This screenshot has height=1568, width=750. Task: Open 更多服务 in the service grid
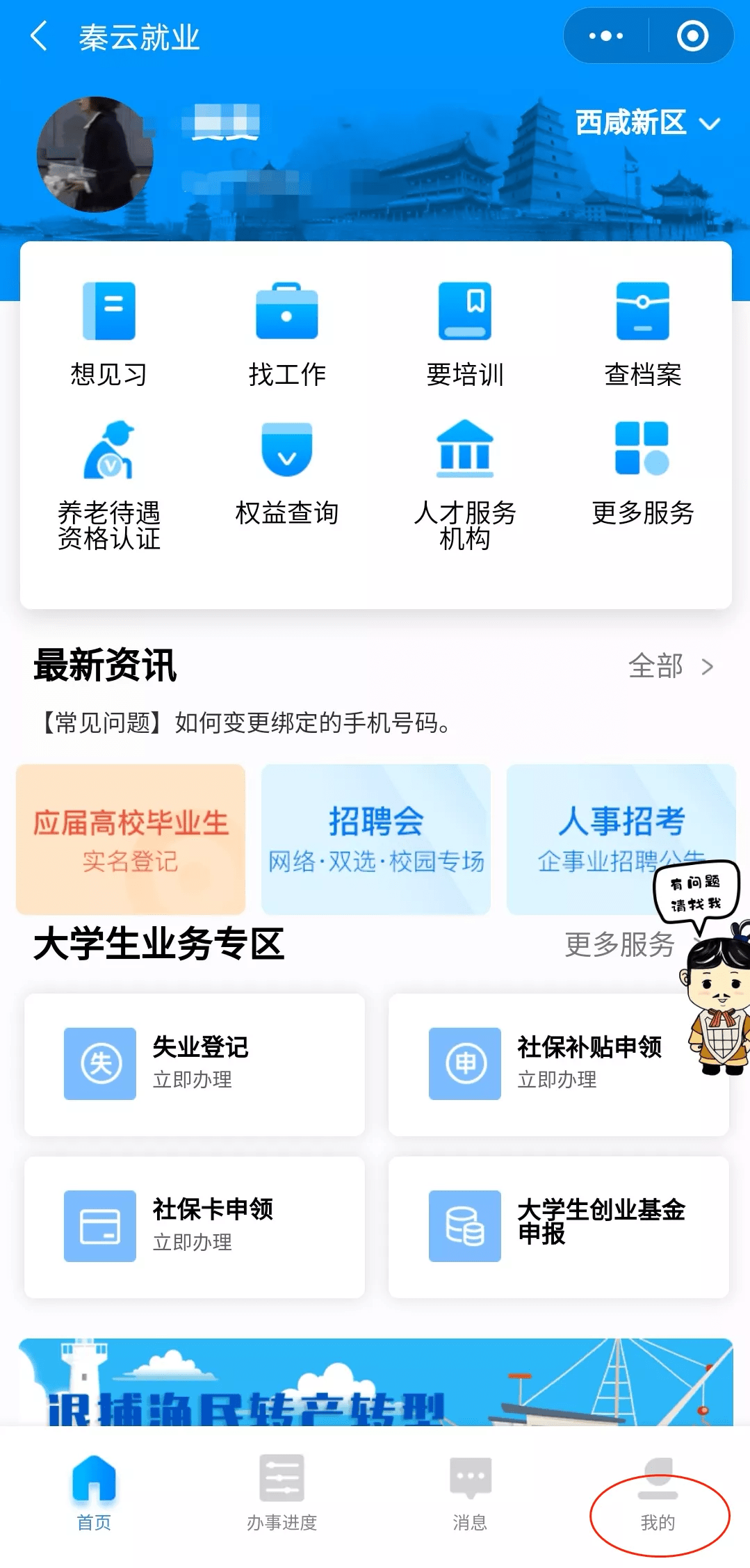[x=642, y=473]
